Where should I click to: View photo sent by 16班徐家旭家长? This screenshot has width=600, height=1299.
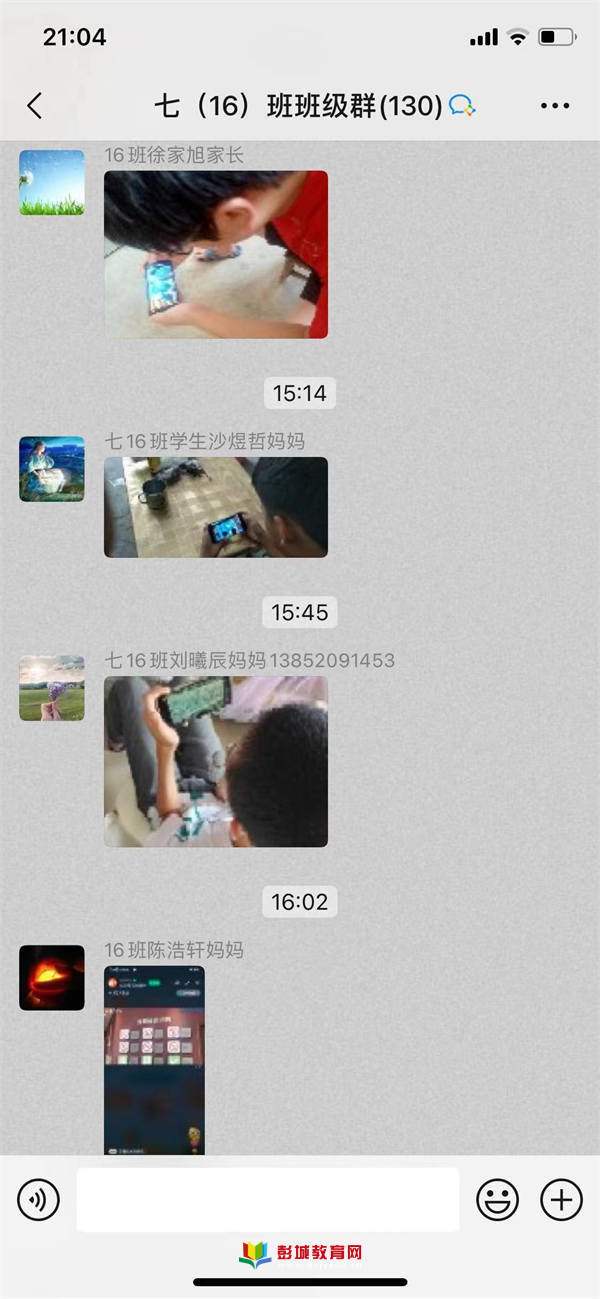click(x=216, y=254)
